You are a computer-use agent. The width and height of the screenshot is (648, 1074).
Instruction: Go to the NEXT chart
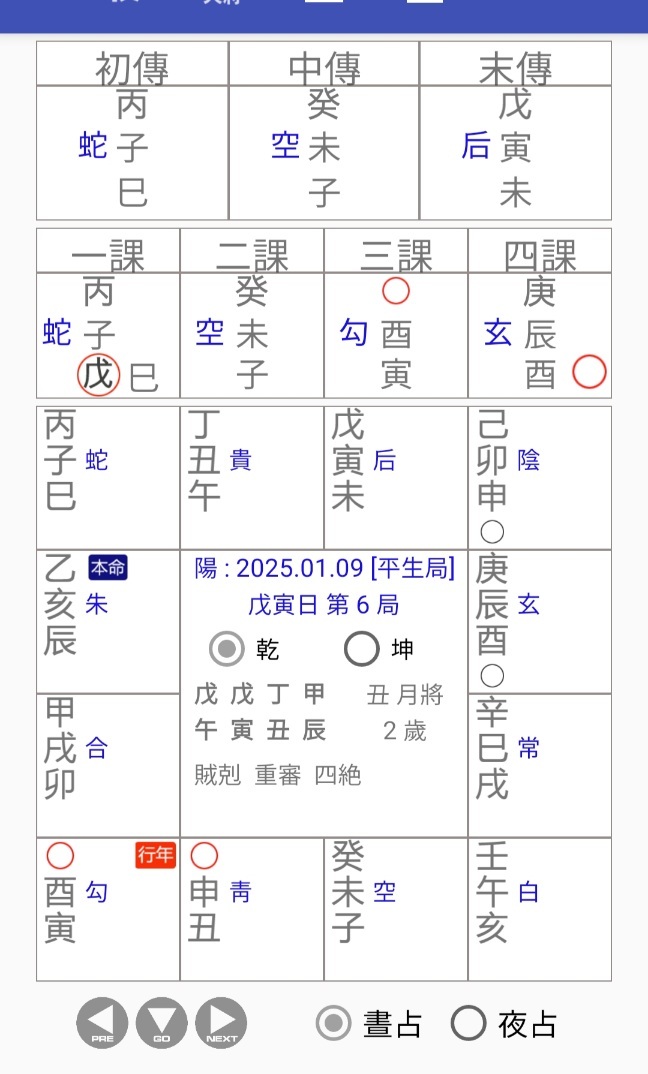pyautogui.click(x=221, y=1023)
